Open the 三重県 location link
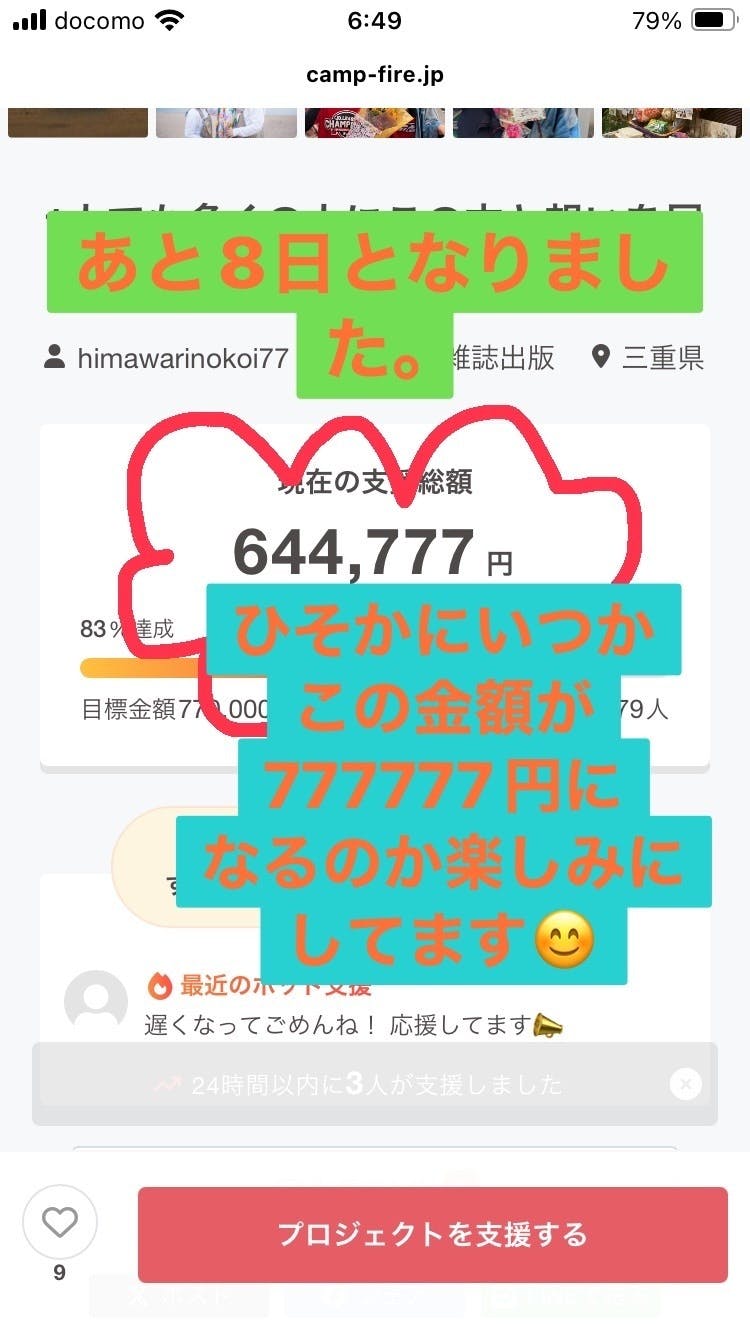The image size is (750, 1334). pyautogui.click(x=661, y=358)
